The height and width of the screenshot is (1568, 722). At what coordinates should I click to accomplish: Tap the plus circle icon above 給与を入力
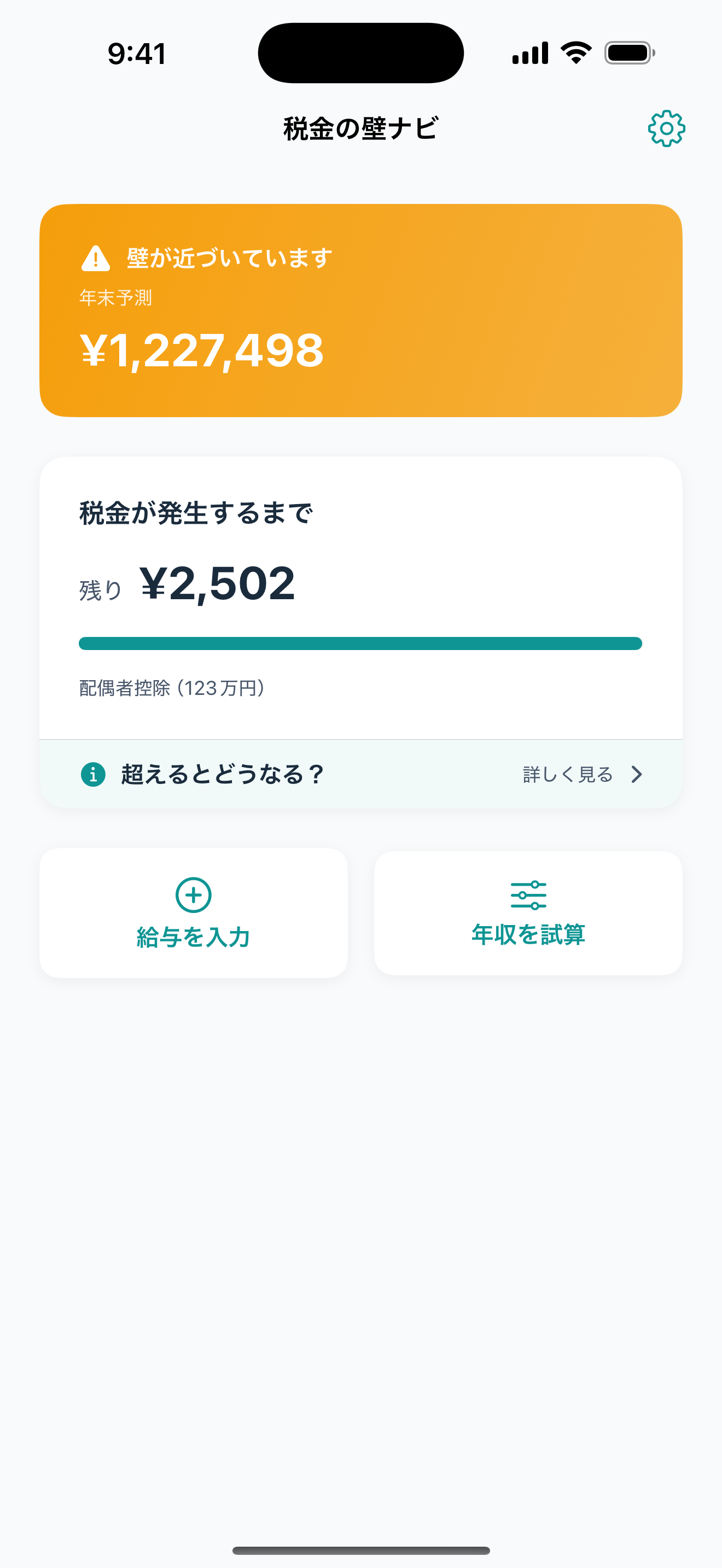click(x=193, y=894)
